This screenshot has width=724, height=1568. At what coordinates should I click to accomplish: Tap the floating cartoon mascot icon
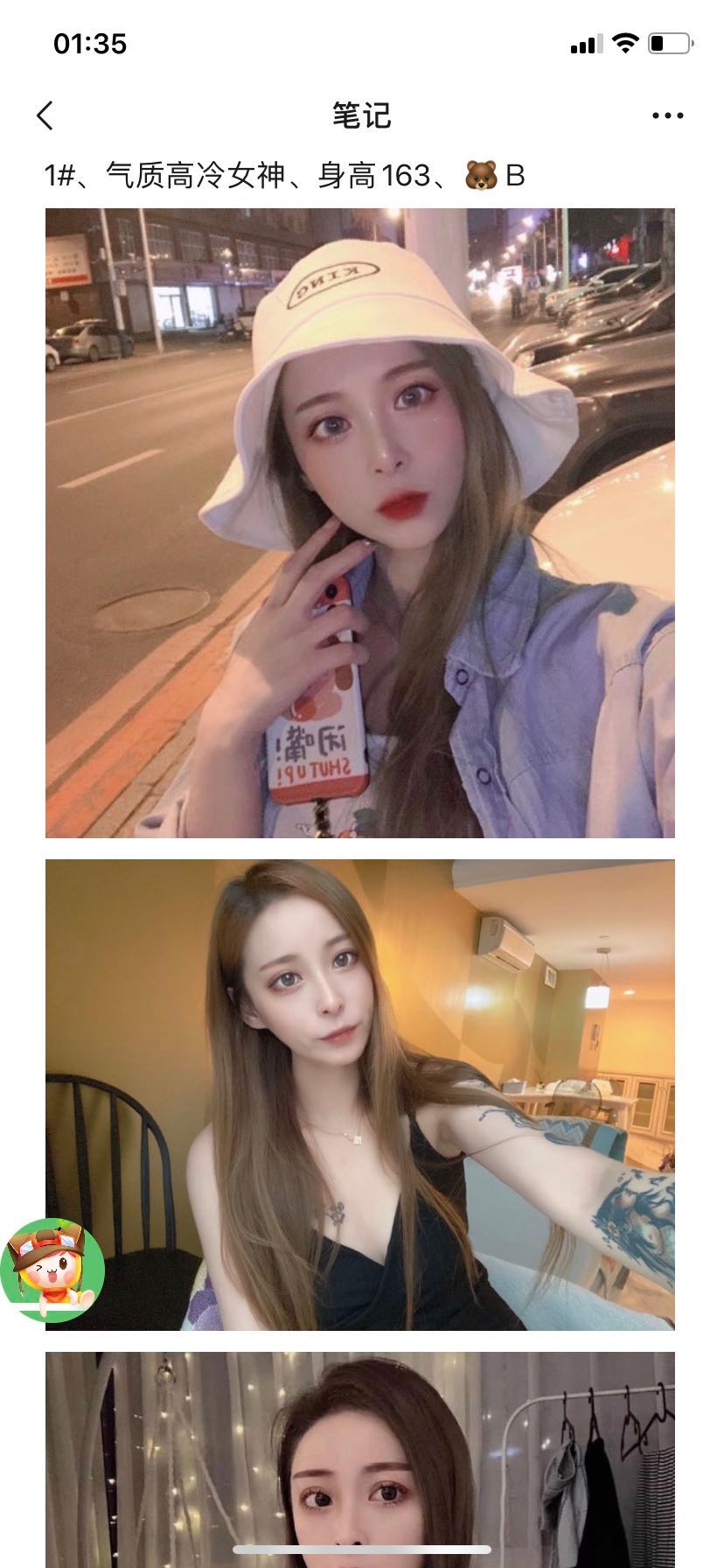pos(52,1270)
